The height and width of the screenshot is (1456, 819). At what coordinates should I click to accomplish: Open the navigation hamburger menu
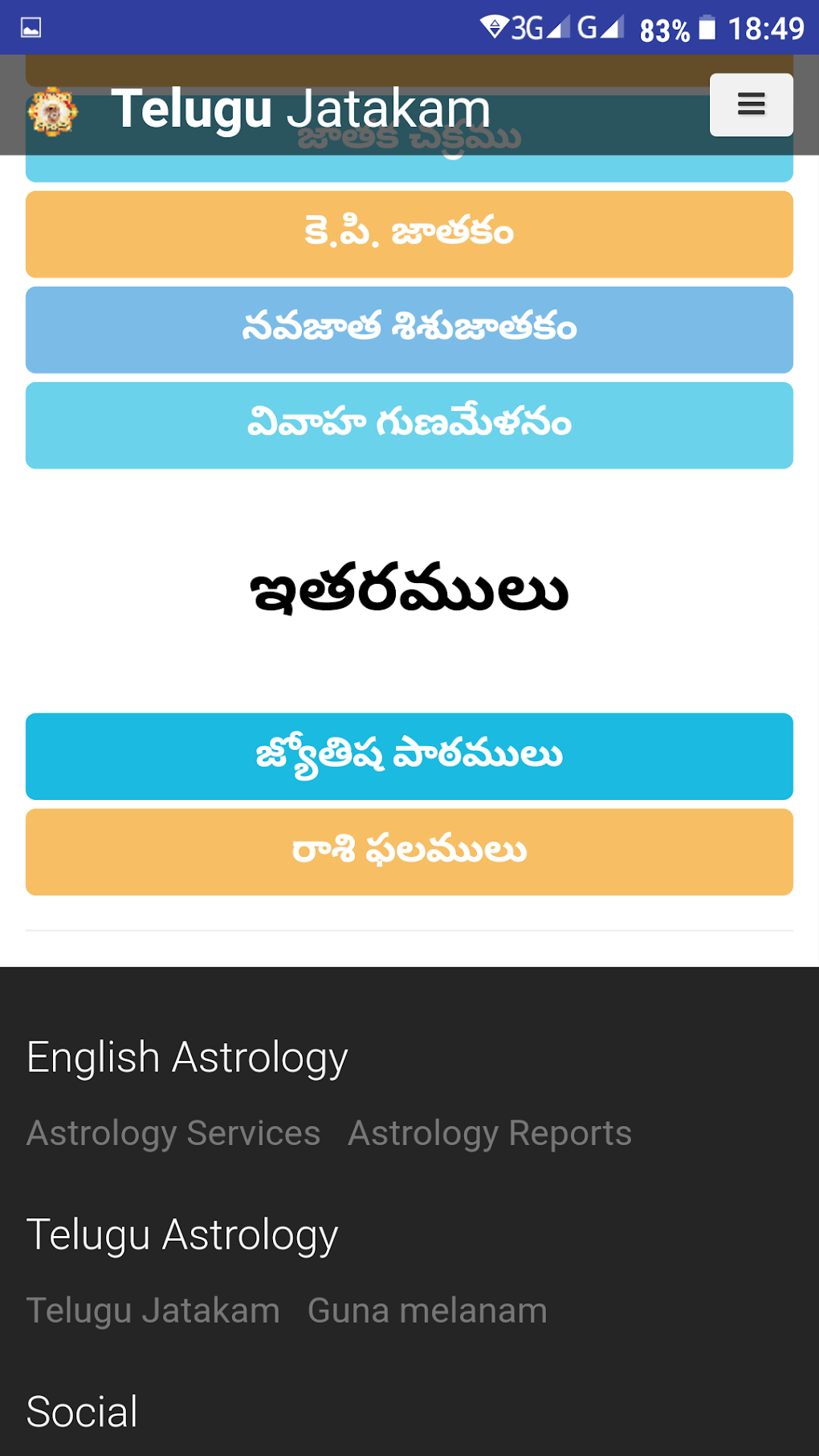750,104
